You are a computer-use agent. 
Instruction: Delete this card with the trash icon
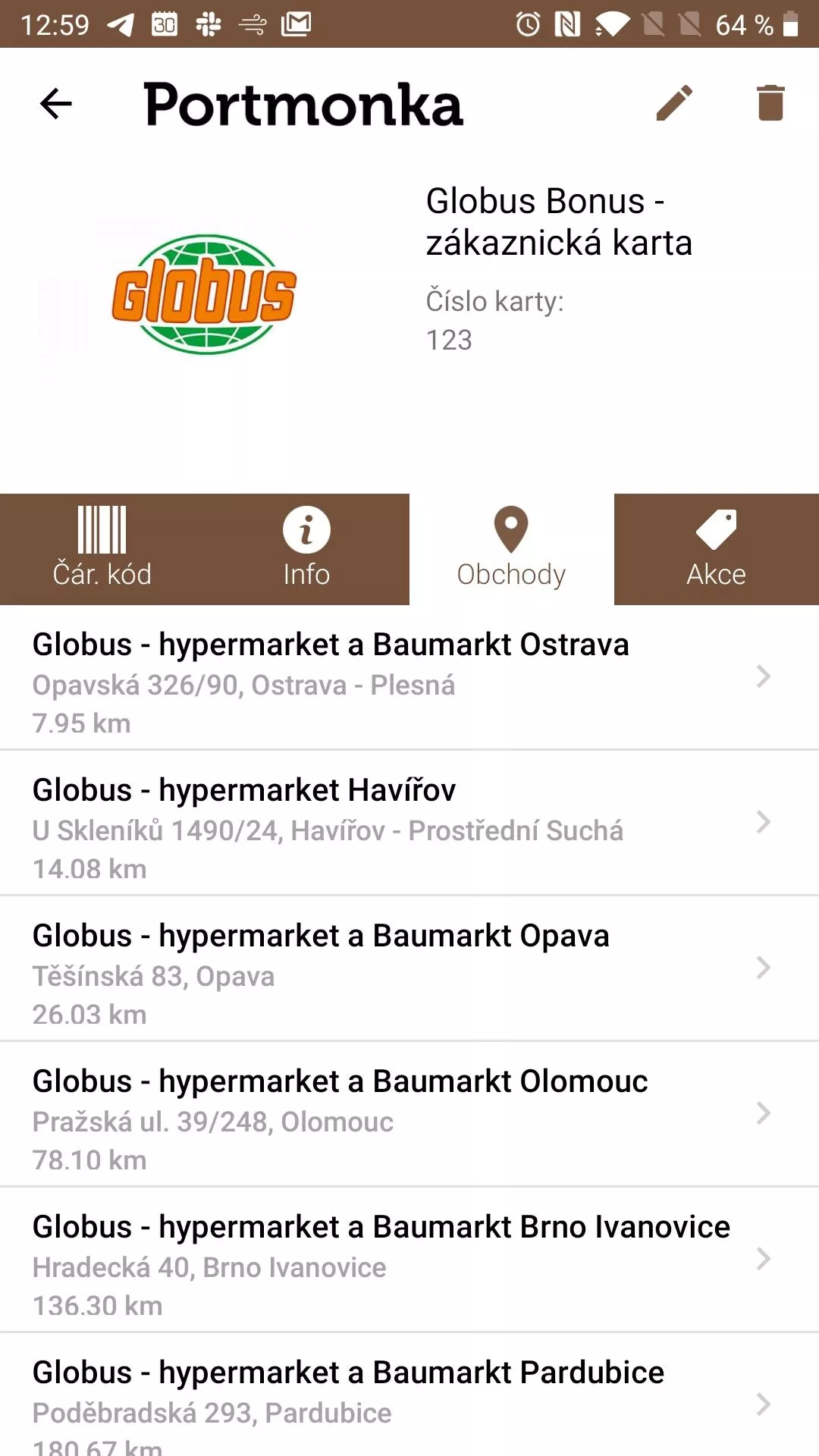[x=770, y=103]
